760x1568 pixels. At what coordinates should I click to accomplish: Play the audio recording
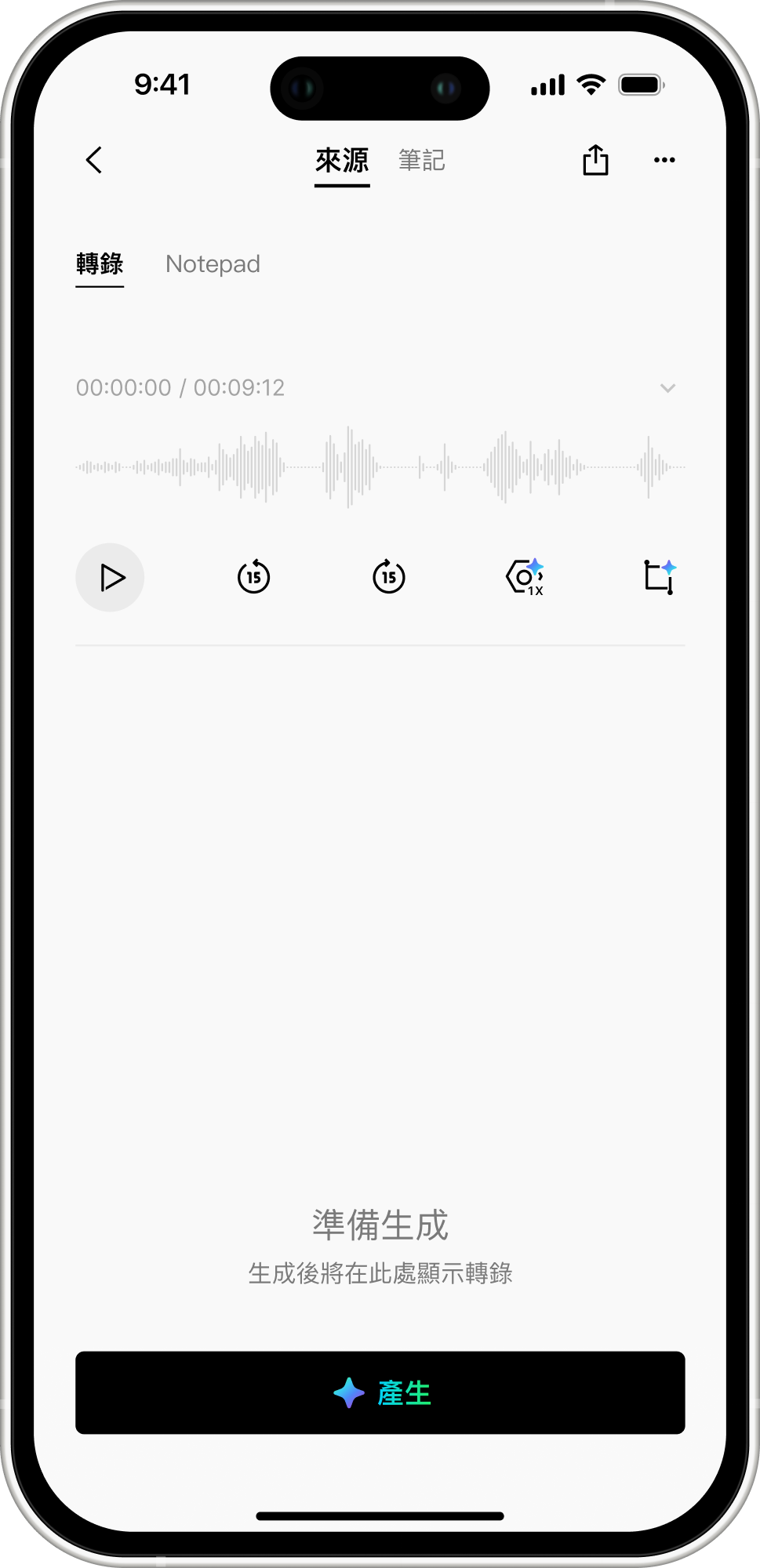click(x=110, y=578)
